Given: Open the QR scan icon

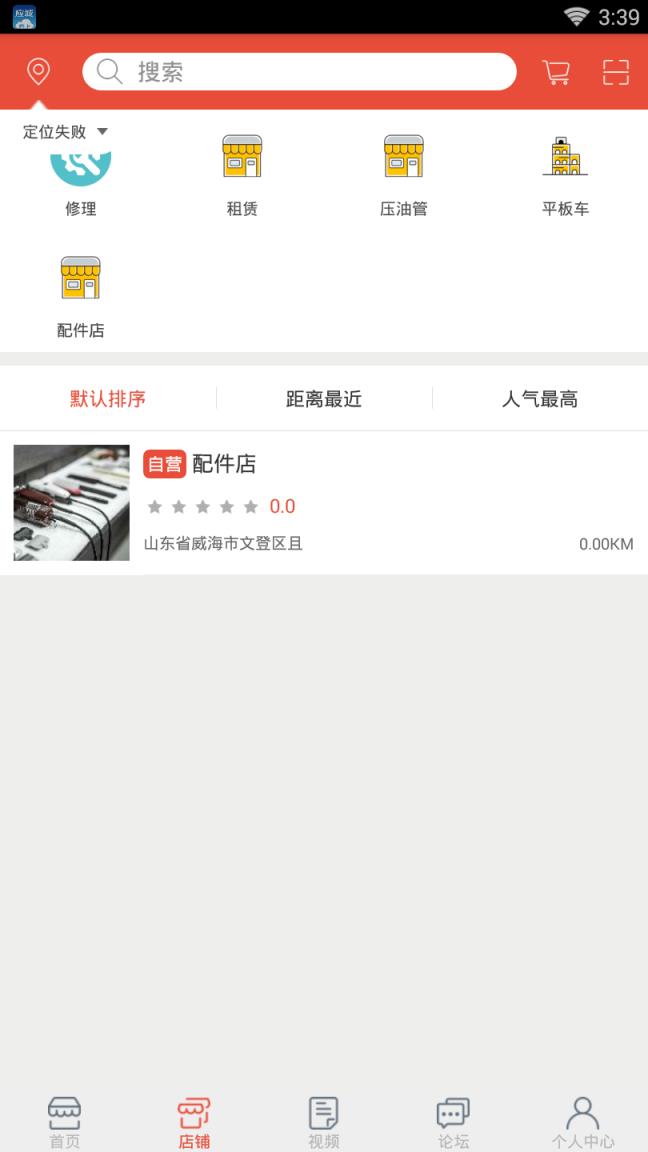Looking at the screenshot, I should (616, 72).
